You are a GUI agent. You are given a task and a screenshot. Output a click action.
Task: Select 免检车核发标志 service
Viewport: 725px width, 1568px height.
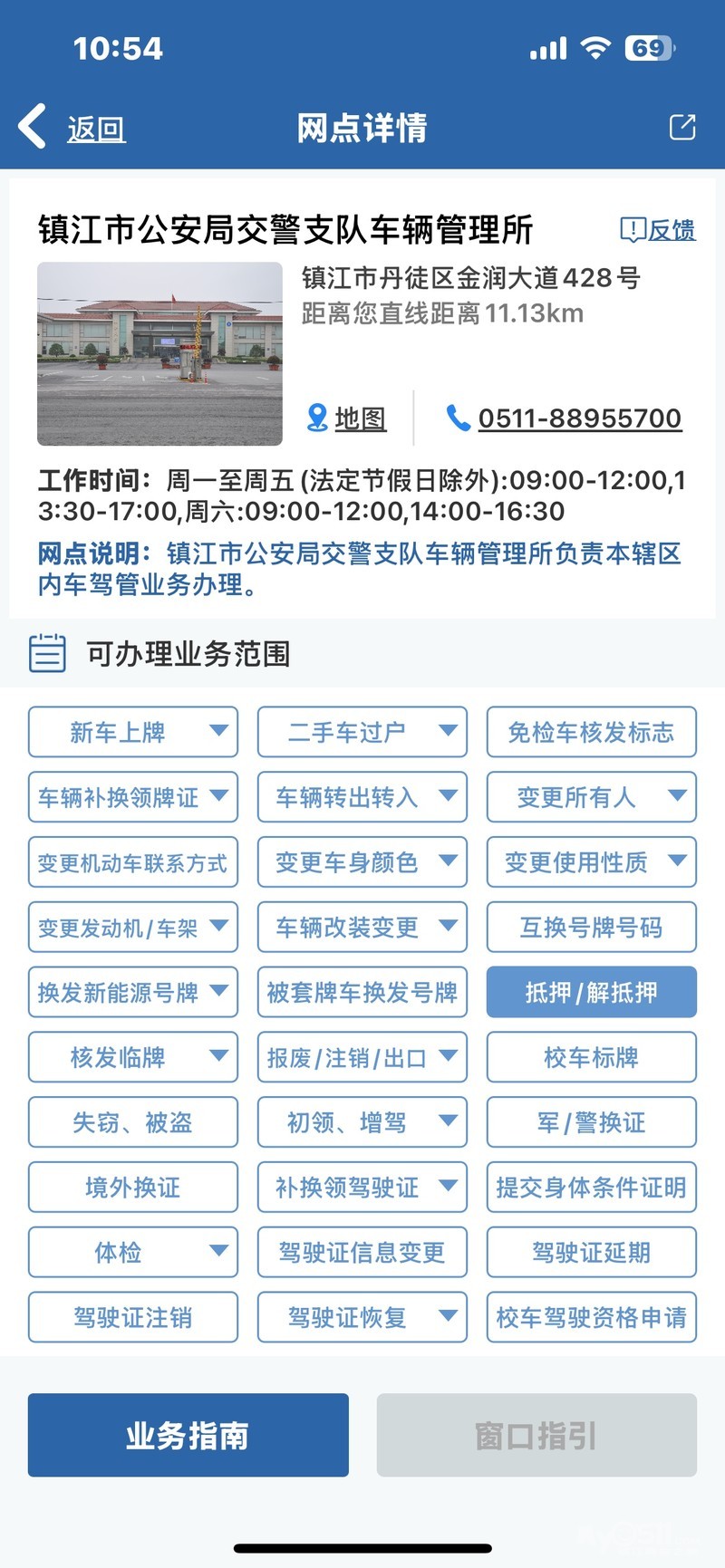pyautogui.click(x=591, y=732)
